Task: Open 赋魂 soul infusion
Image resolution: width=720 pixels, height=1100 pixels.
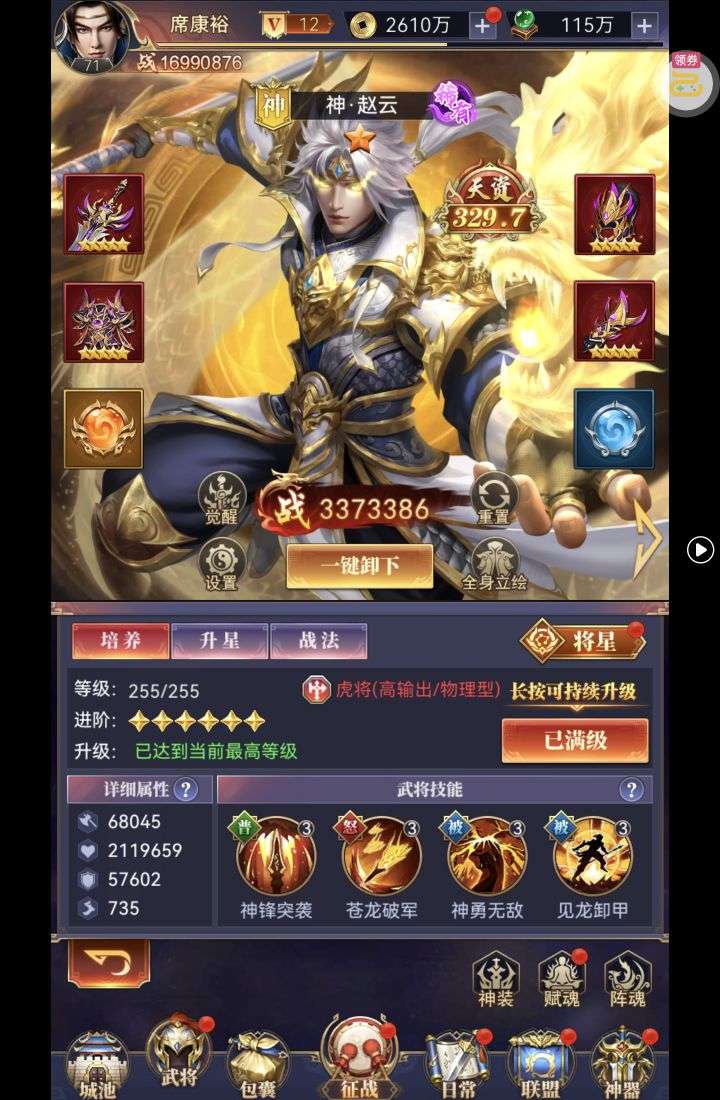Action: coord(561,978)
